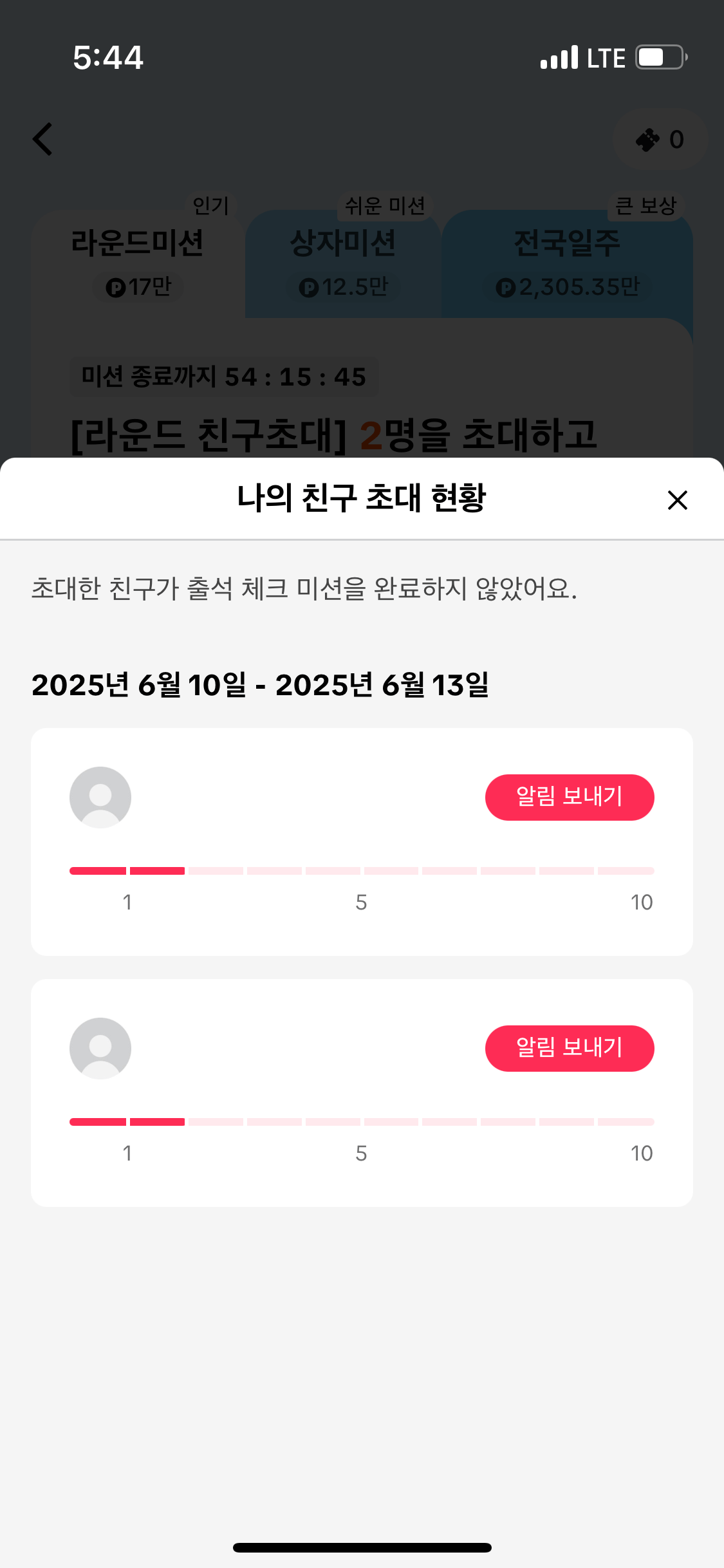The height and width of the screenshot is (1568, 724).
Task: Send notification to the first friend
Action: point(569,797)
